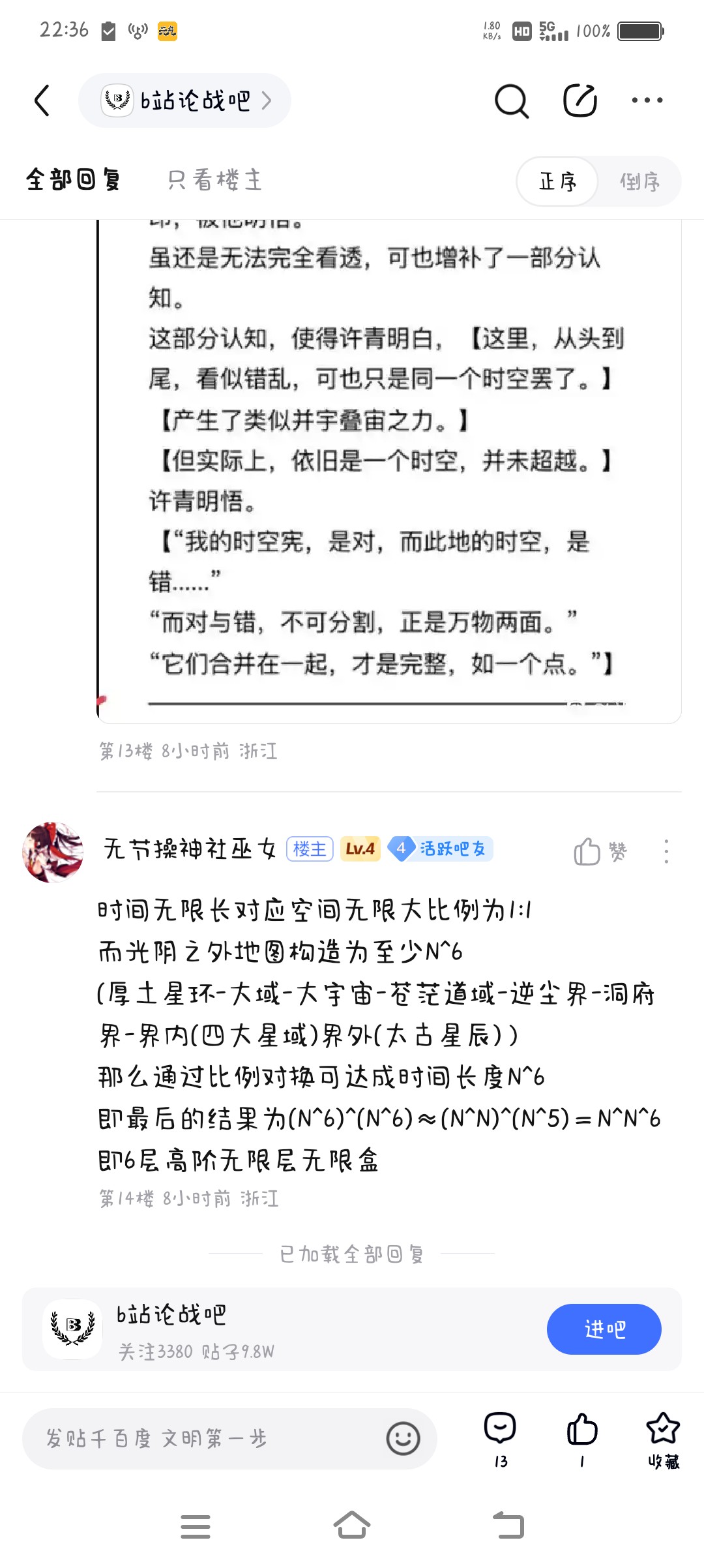Open the b站论战吧 forum chip
This screenshot has width=704, height=1568.
click(185, 100)
